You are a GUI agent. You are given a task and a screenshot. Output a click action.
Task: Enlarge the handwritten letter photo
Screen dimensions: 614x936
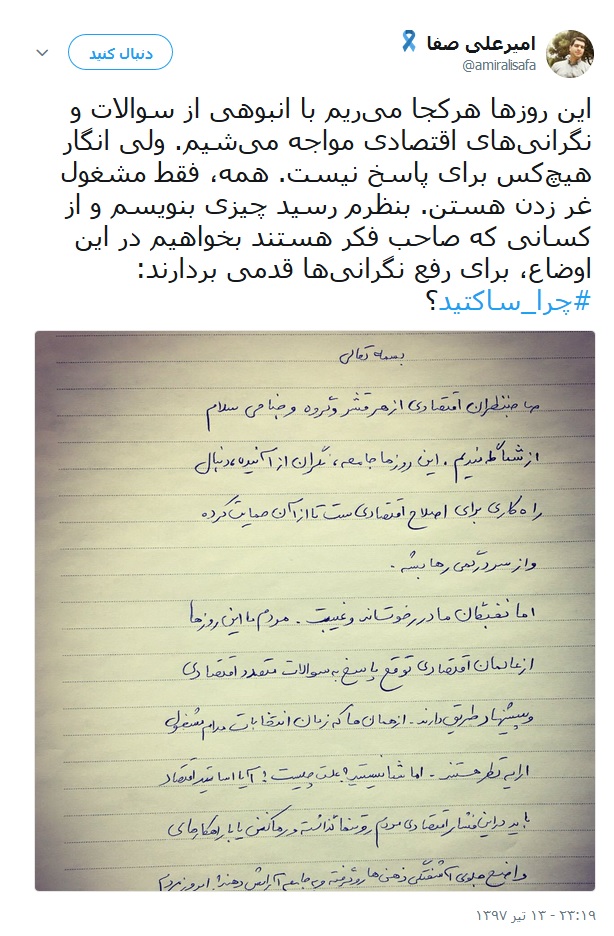pos(316,610)
